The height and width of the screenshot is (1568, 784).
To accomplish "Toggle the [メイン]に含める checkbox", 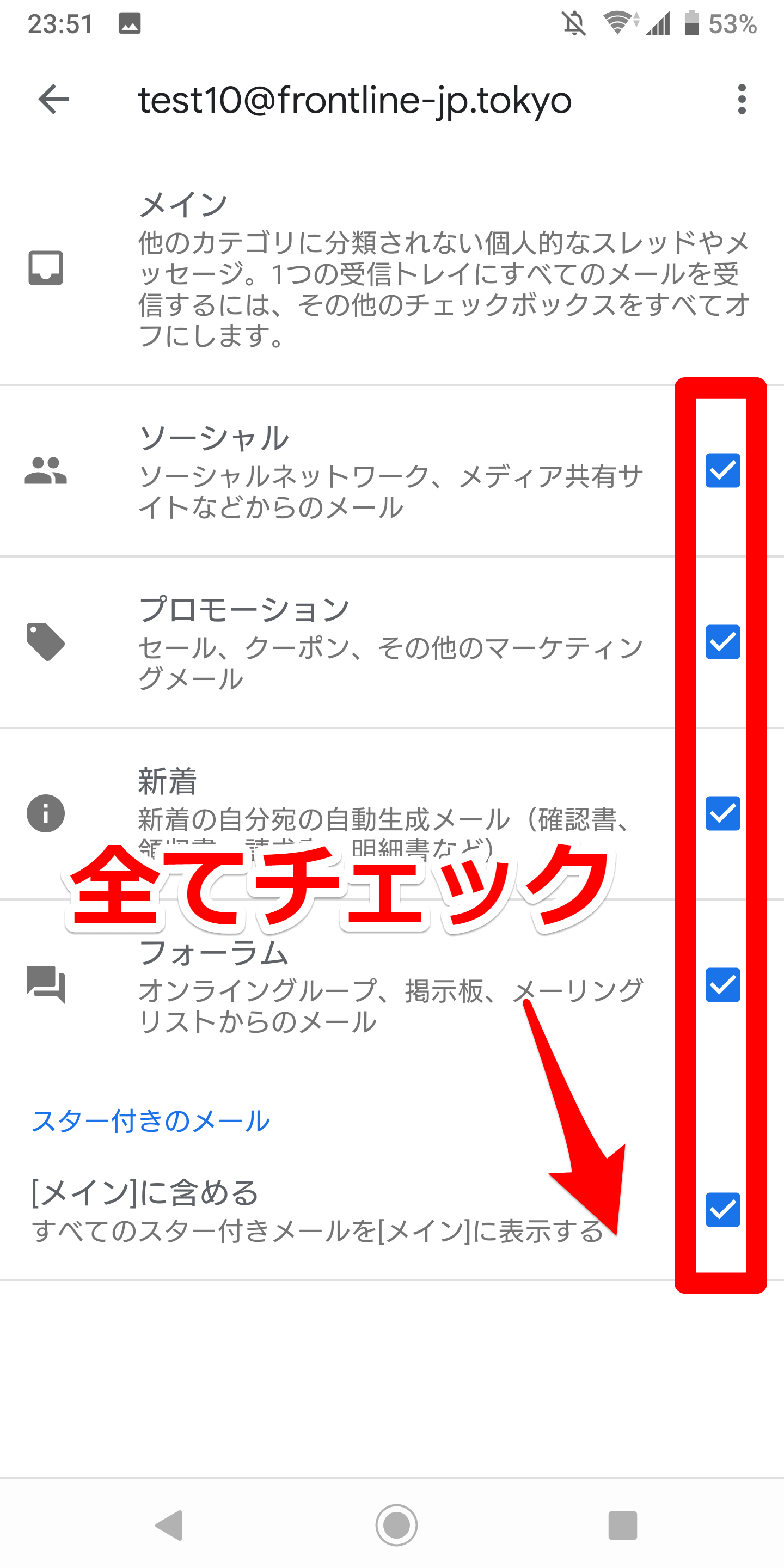I will (x=722, y=1210).
